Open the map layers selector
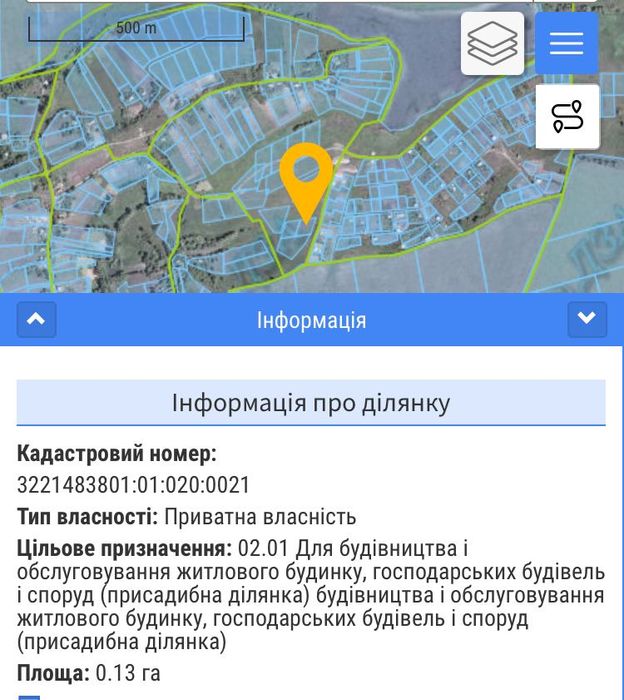The width and height of the screenshot is (624, 700). [x=492, y=43]
